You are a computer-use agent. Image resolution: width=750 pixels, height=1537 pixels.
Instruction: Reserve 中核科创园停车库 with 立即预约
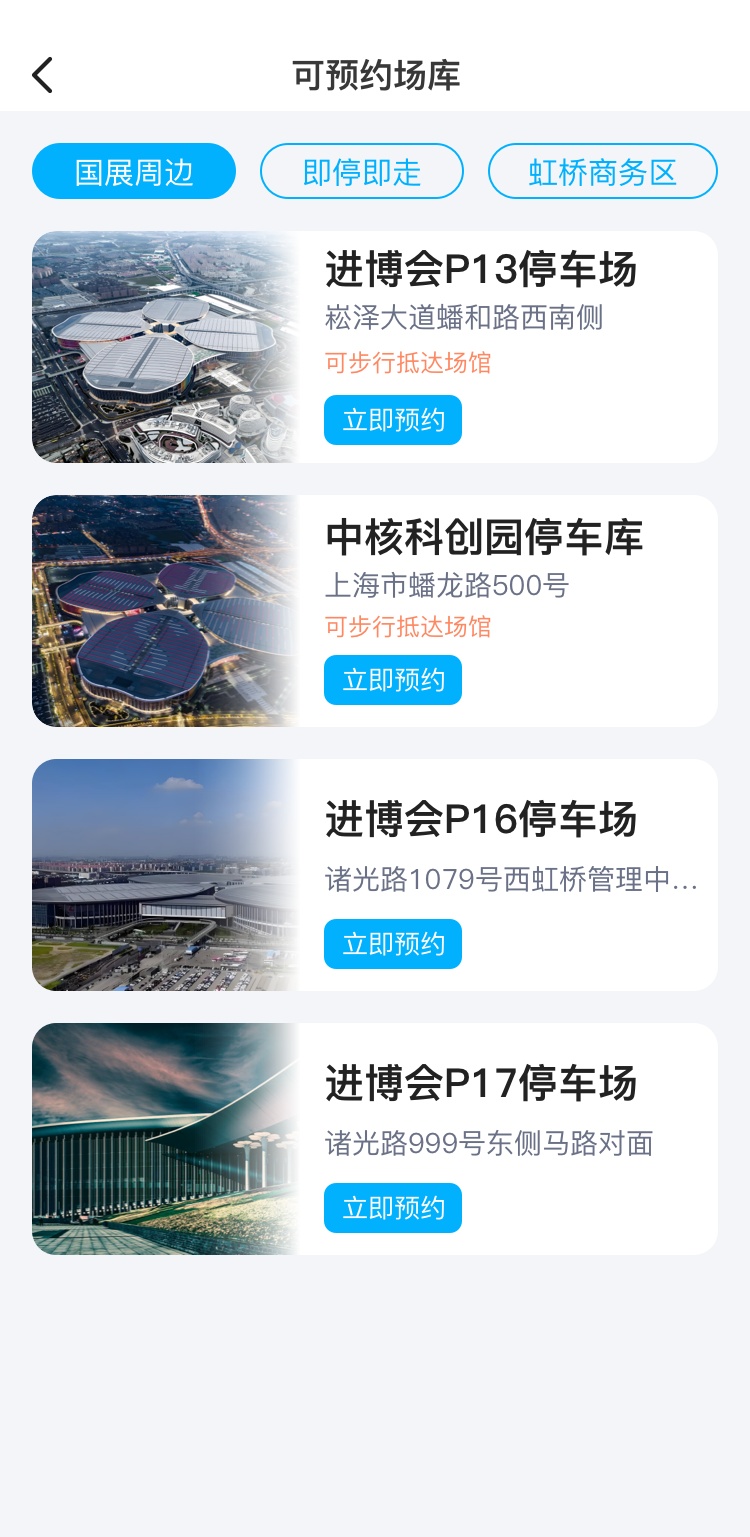(393, 680)
